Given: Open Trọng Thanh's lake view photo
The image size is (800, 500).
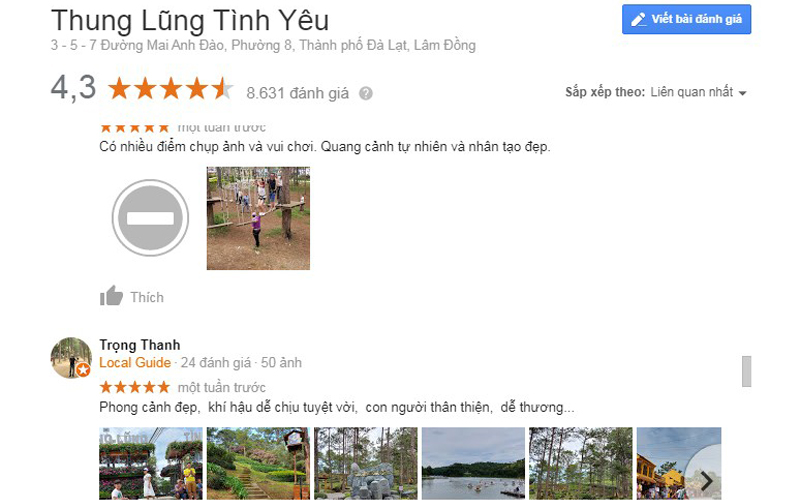Looking at the screenshot, I should (473, 463).
